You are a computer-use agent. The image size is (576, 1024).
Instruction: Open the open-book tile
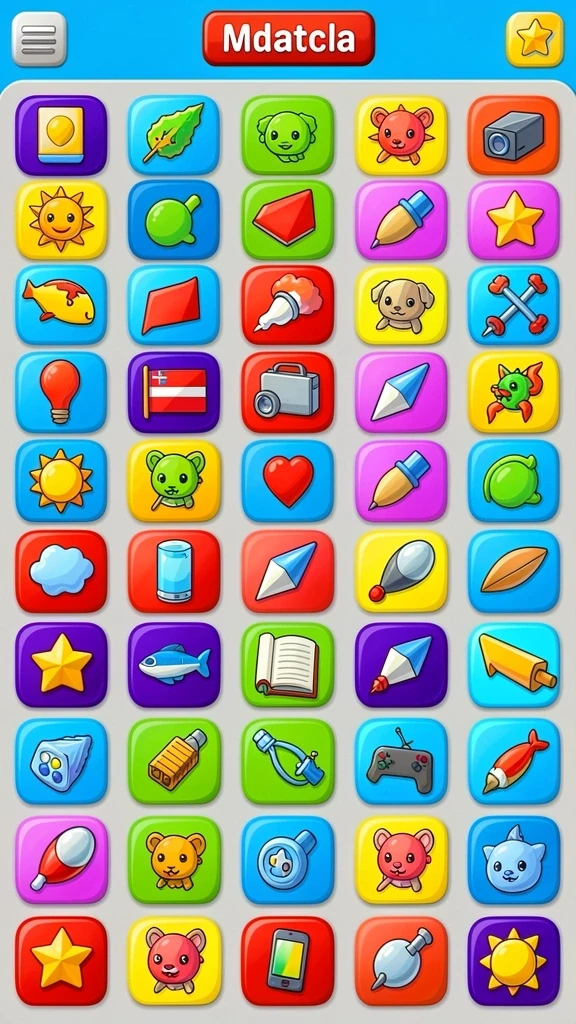tap(287, 665)
